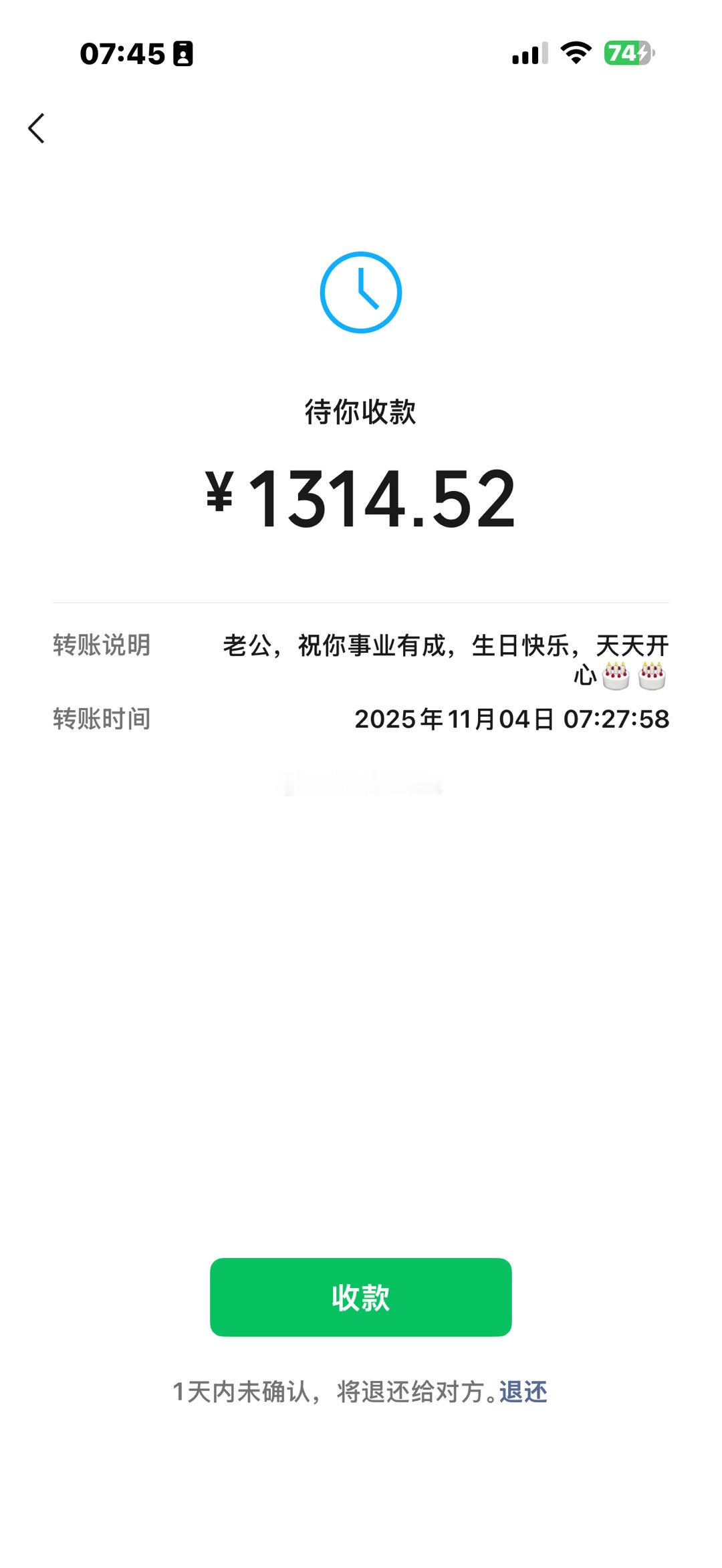This screenshot has width=722, height=1568.
Task: Tap the birthday wish message text
Action: click(448, 645)
